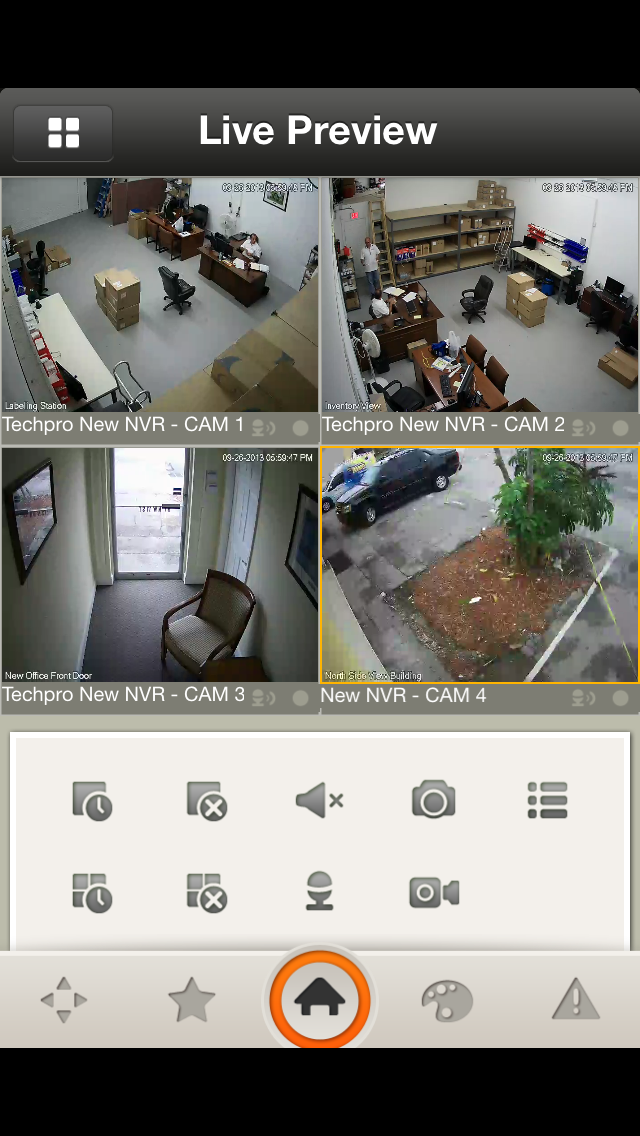Open the PTZ directional arrows control
640x1136 pixels.
[x=64, y=1001]
